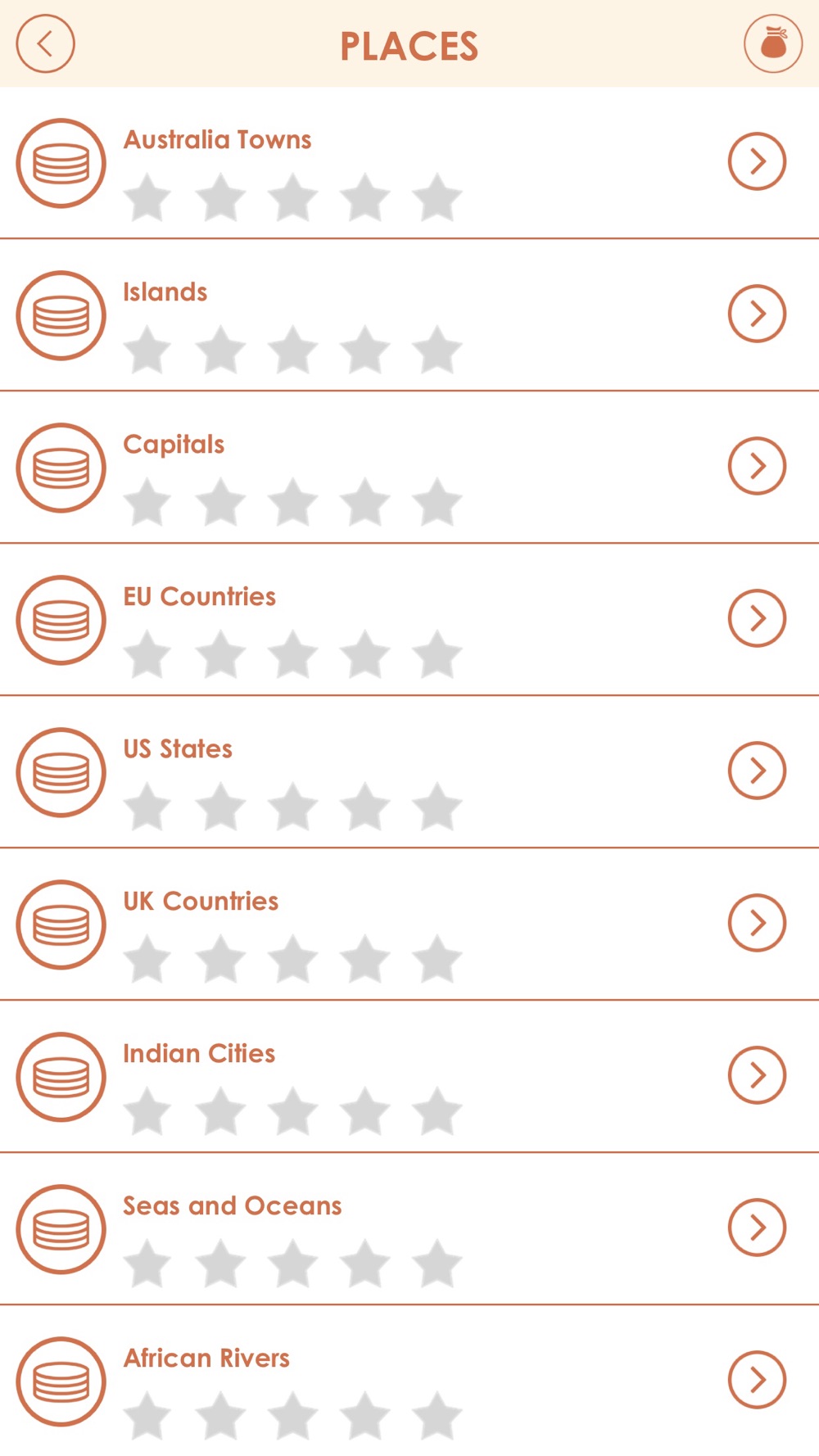Select the Islands category
819x1456 pixels.
tap(409, 315)
